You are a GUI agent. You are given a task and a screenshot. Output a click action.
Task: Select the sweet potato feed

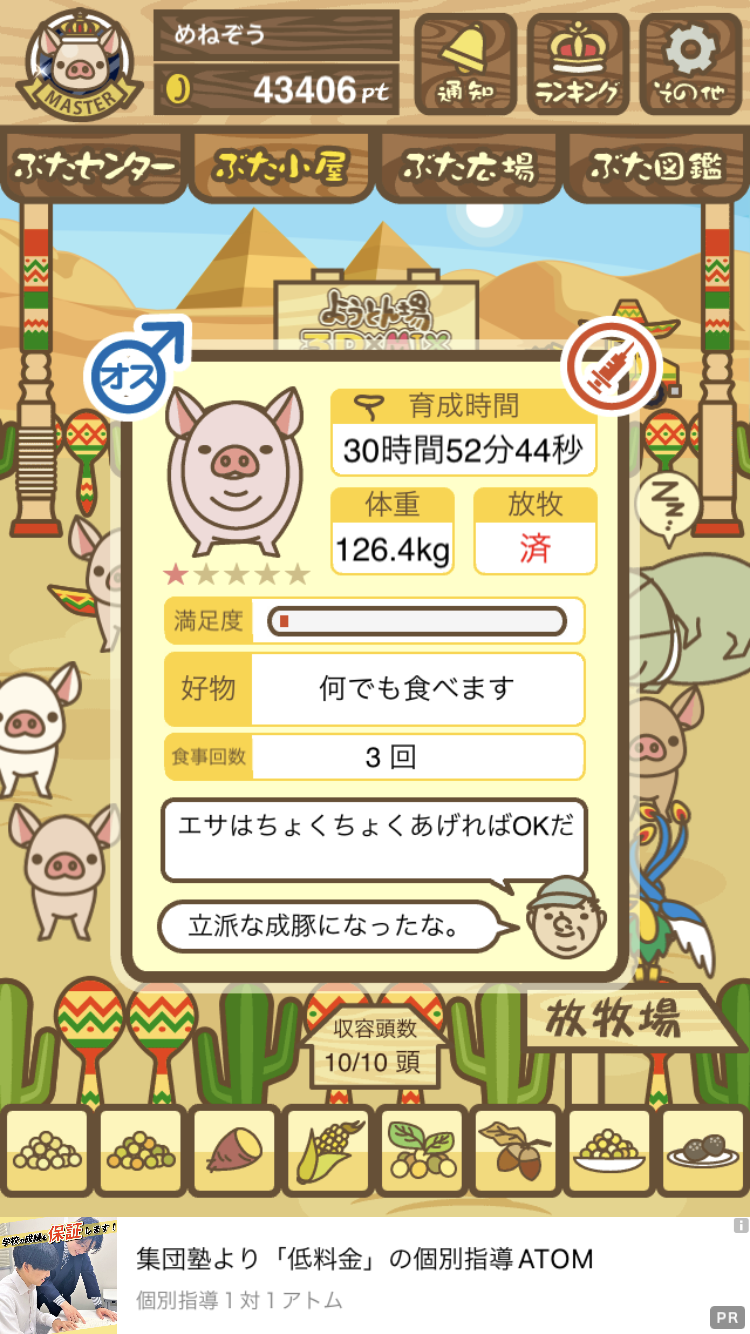pos(234,1152)
